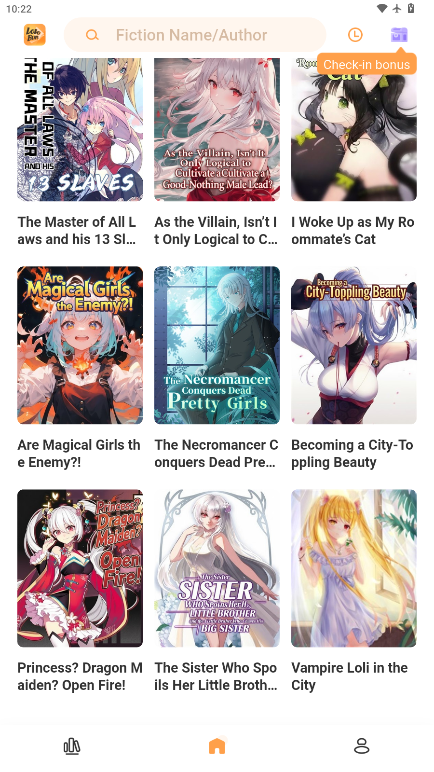
Task: Open Princess? Dragon Maiden? Open Fire!
Action: tap(80, 568)
